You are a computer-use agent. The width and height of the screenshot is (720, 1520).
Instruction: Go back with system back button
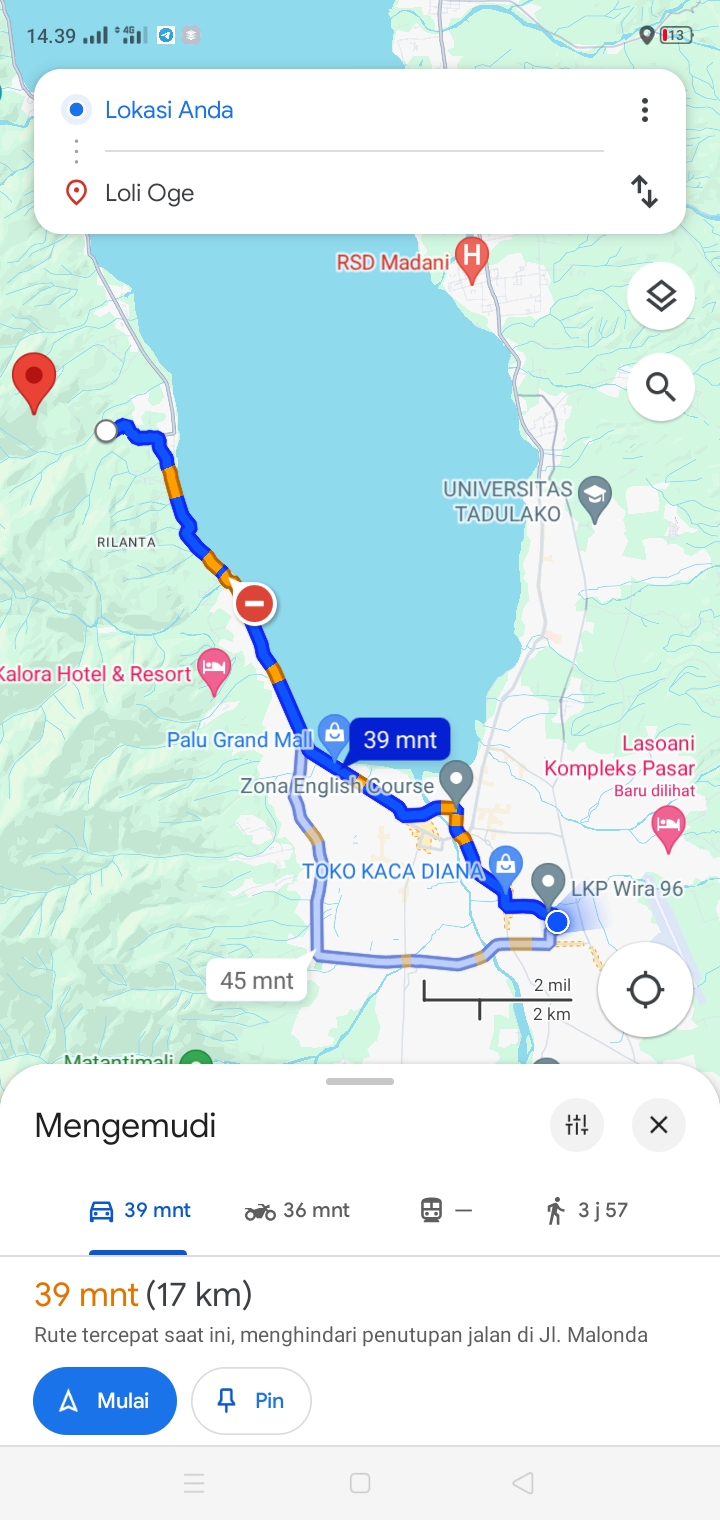523,1483
